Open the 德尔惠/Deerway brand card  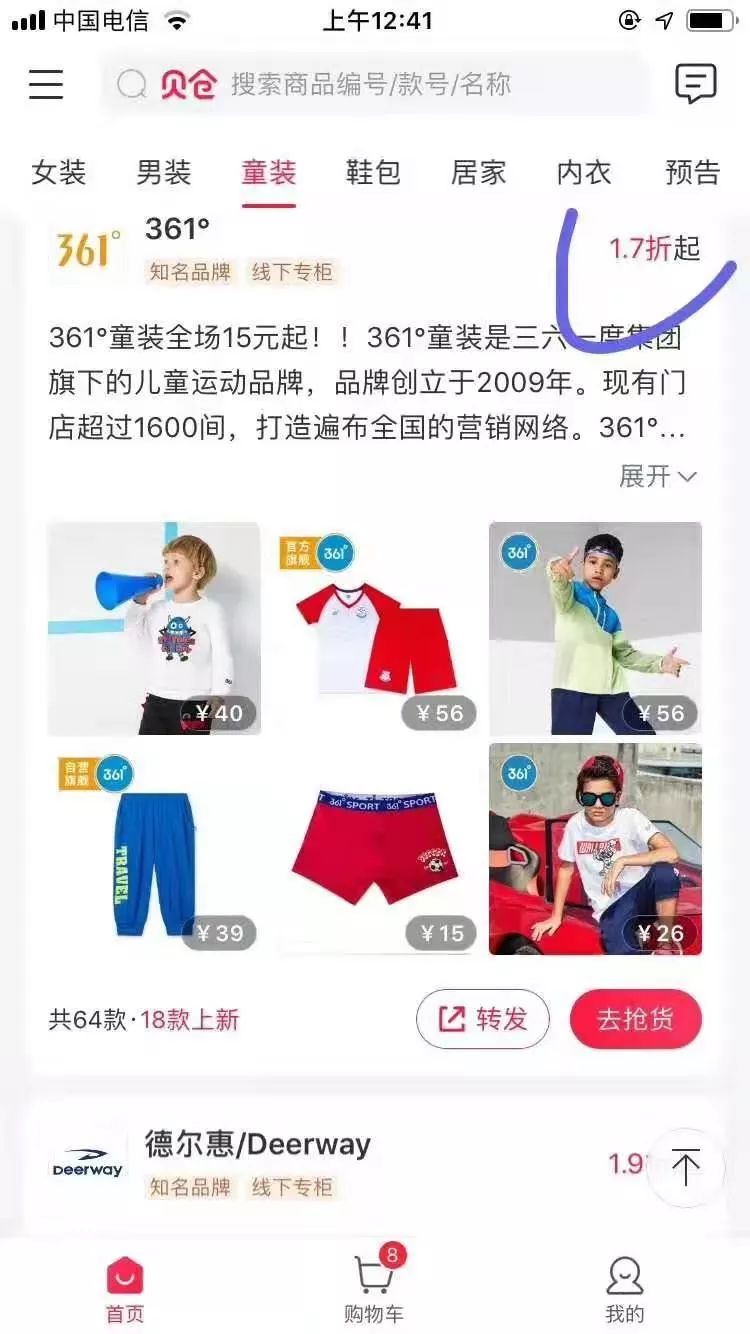(x=375, y=1165)
